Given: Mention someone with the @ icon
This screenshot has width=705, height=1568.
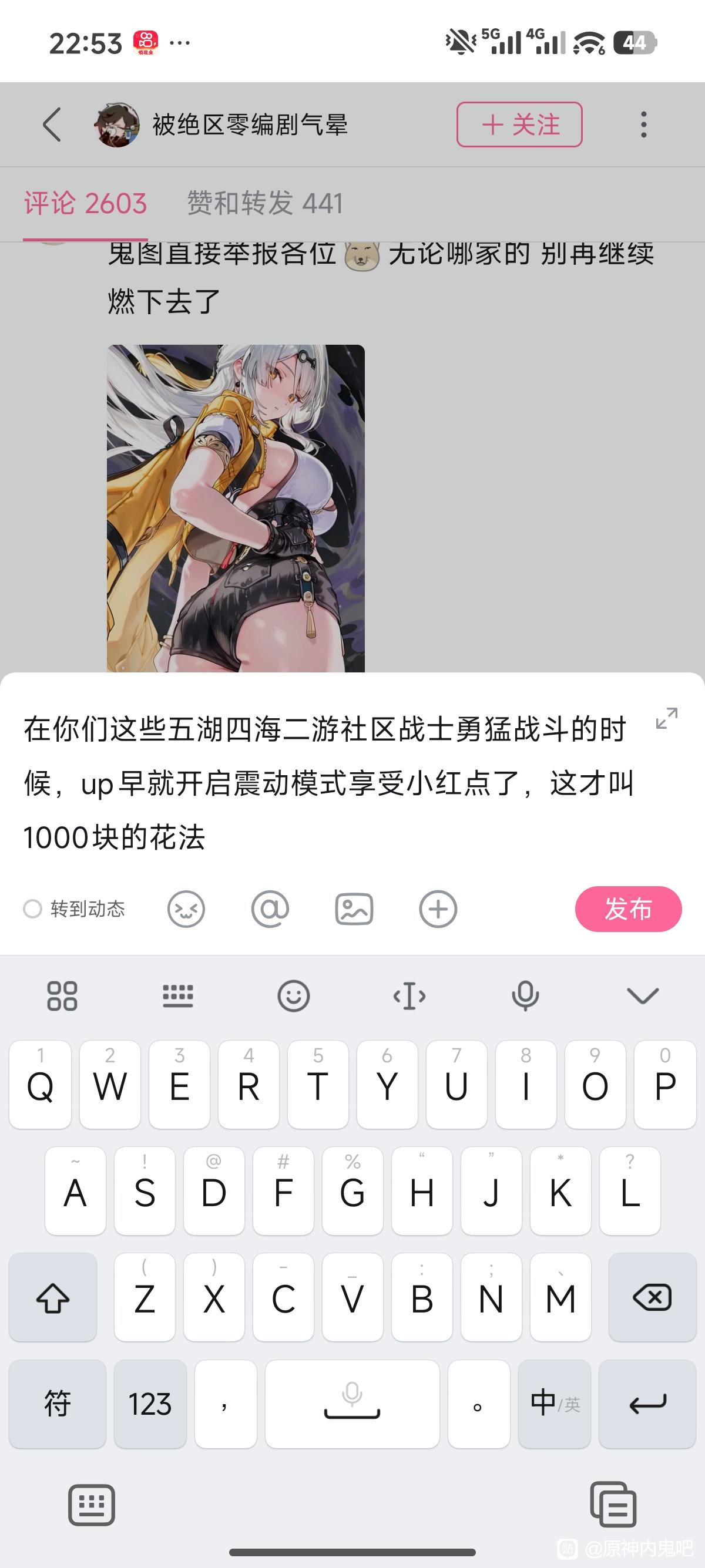Looking at the screenshot, I should [x=270, y=909].
